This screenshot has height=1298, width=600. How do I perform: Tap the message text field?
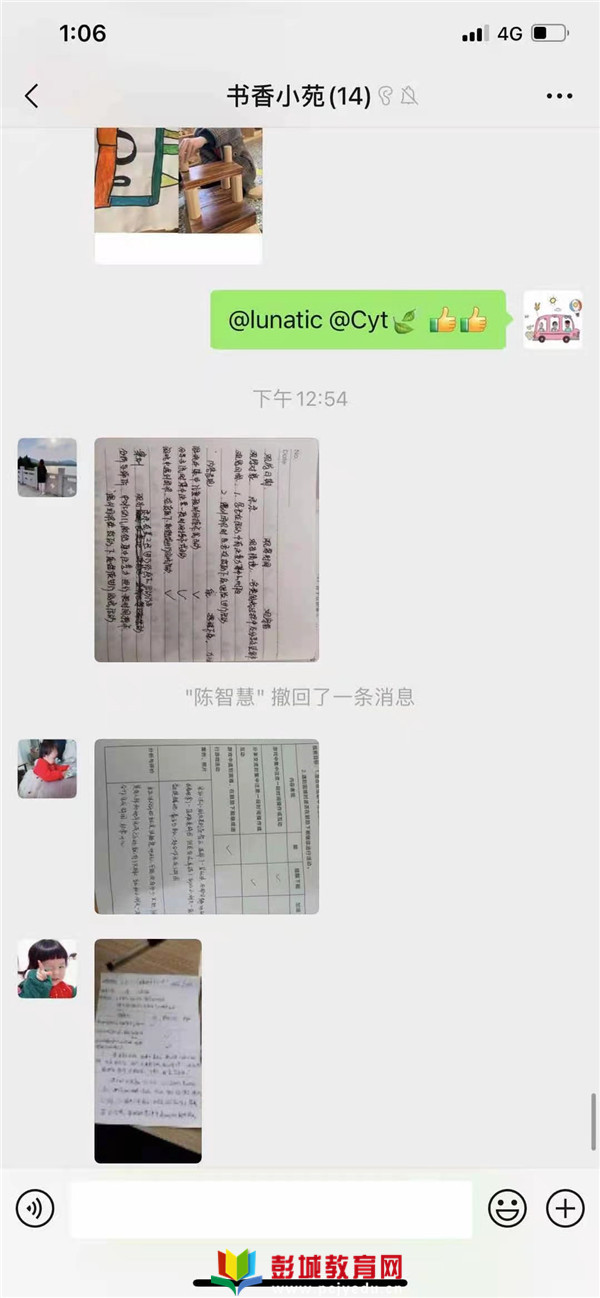pyautogui.click(x=270, y=1209)
